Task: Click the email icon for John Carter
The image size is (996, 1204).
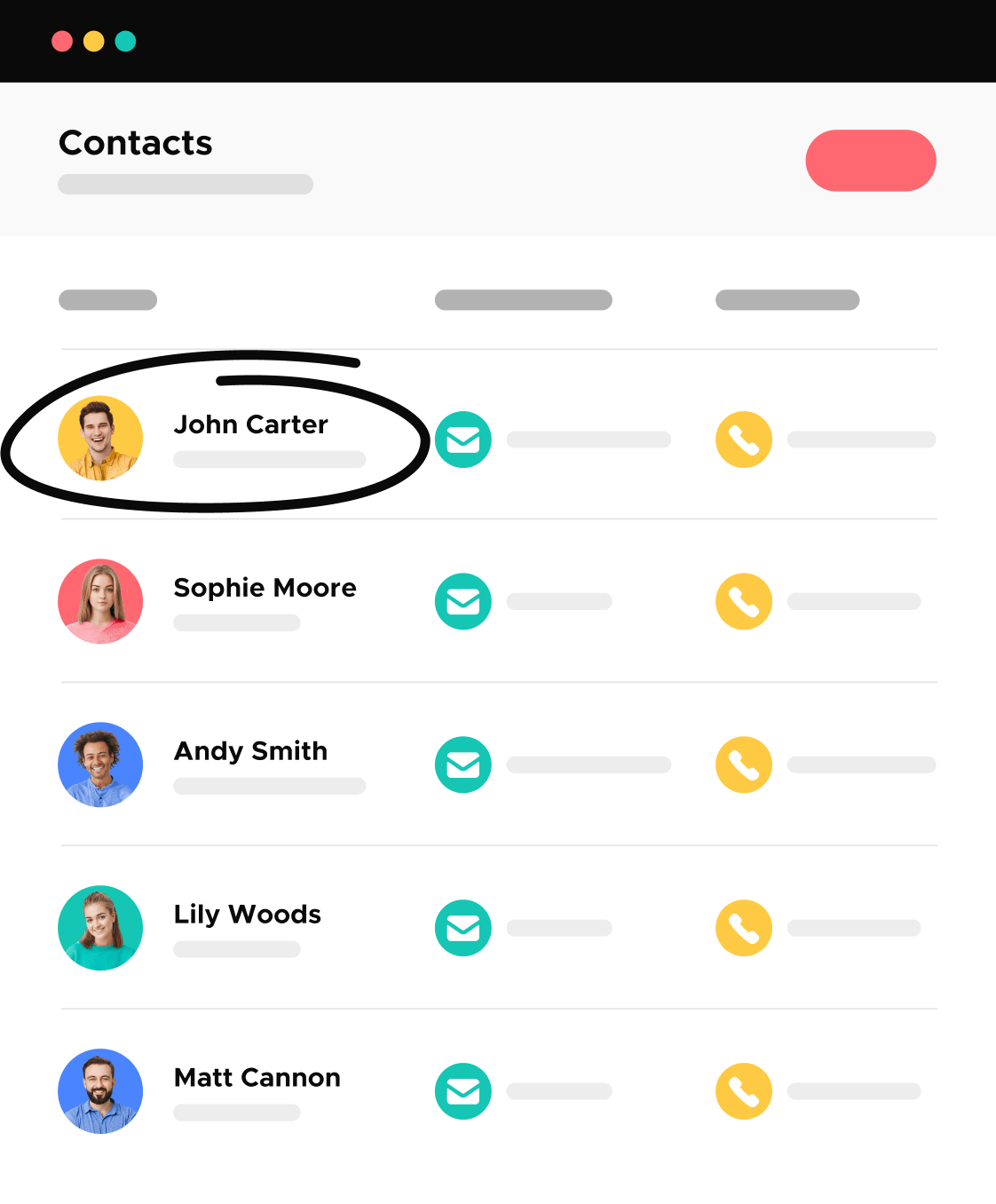Action: point(462,440)
